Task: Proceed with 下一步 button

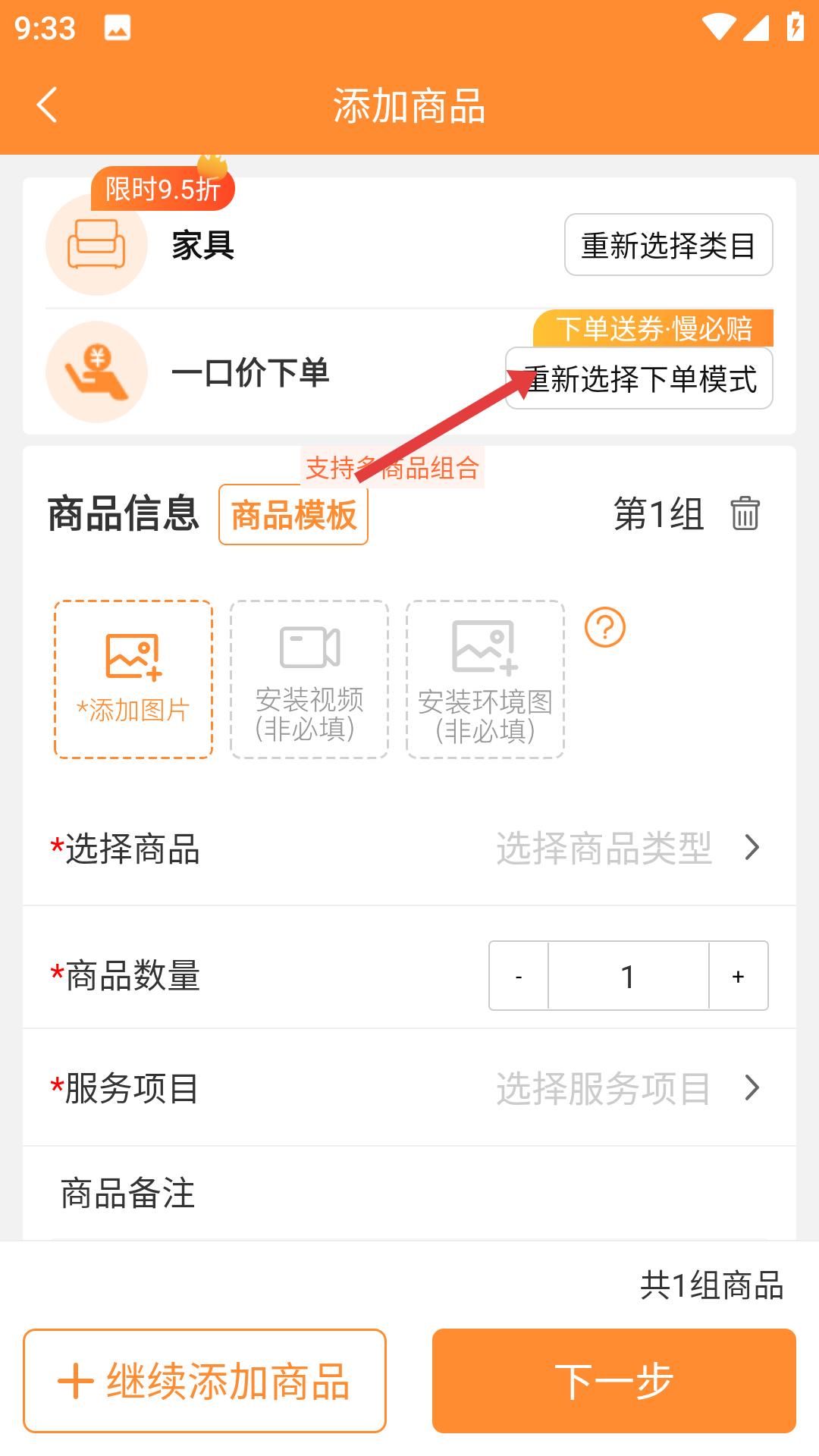Action: (x=613, y=1381)
